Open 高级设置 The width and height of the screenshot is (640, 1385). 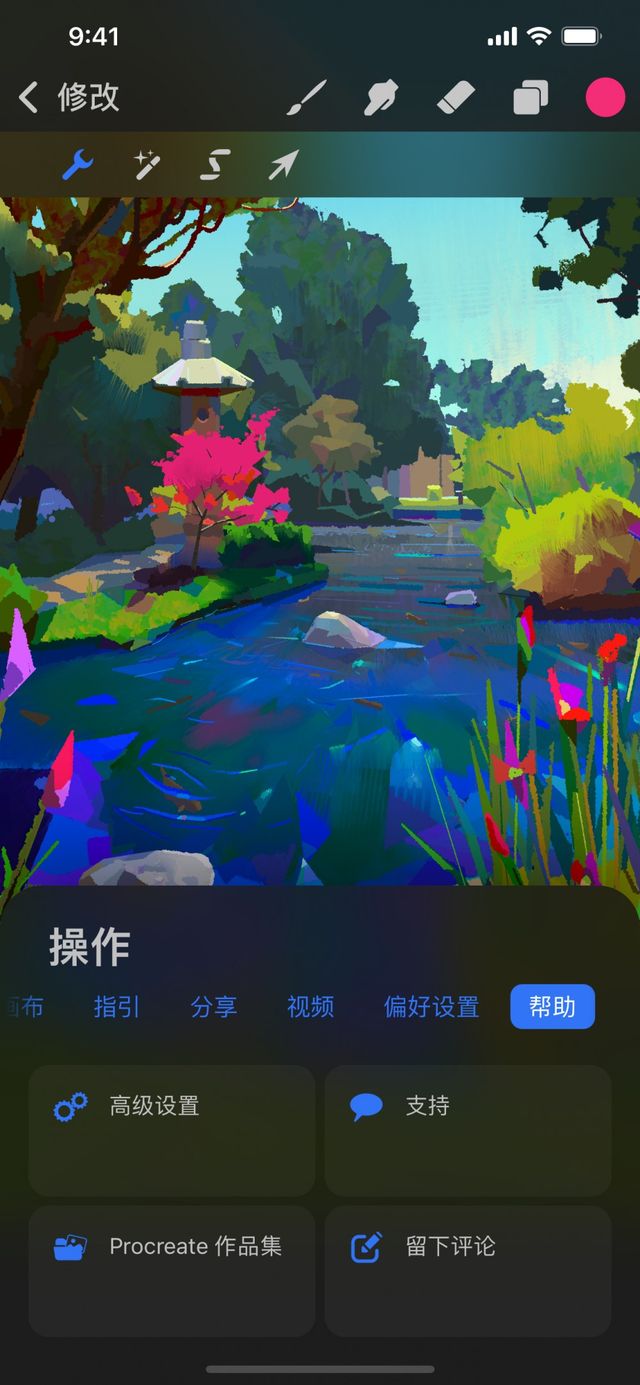(x=171, y=1130)
